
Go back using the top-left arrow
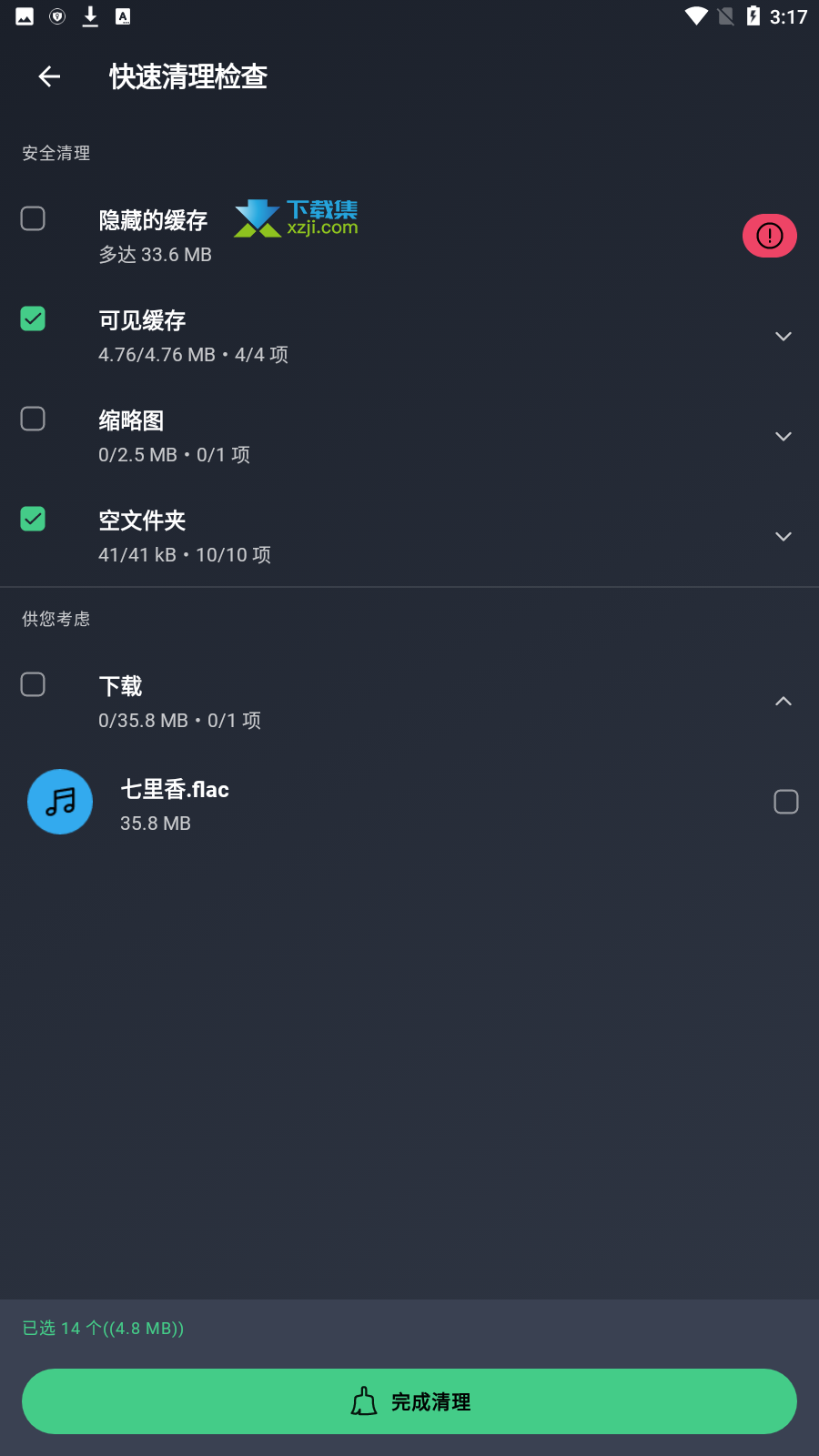pyautogui.click(x=49, y=77)
